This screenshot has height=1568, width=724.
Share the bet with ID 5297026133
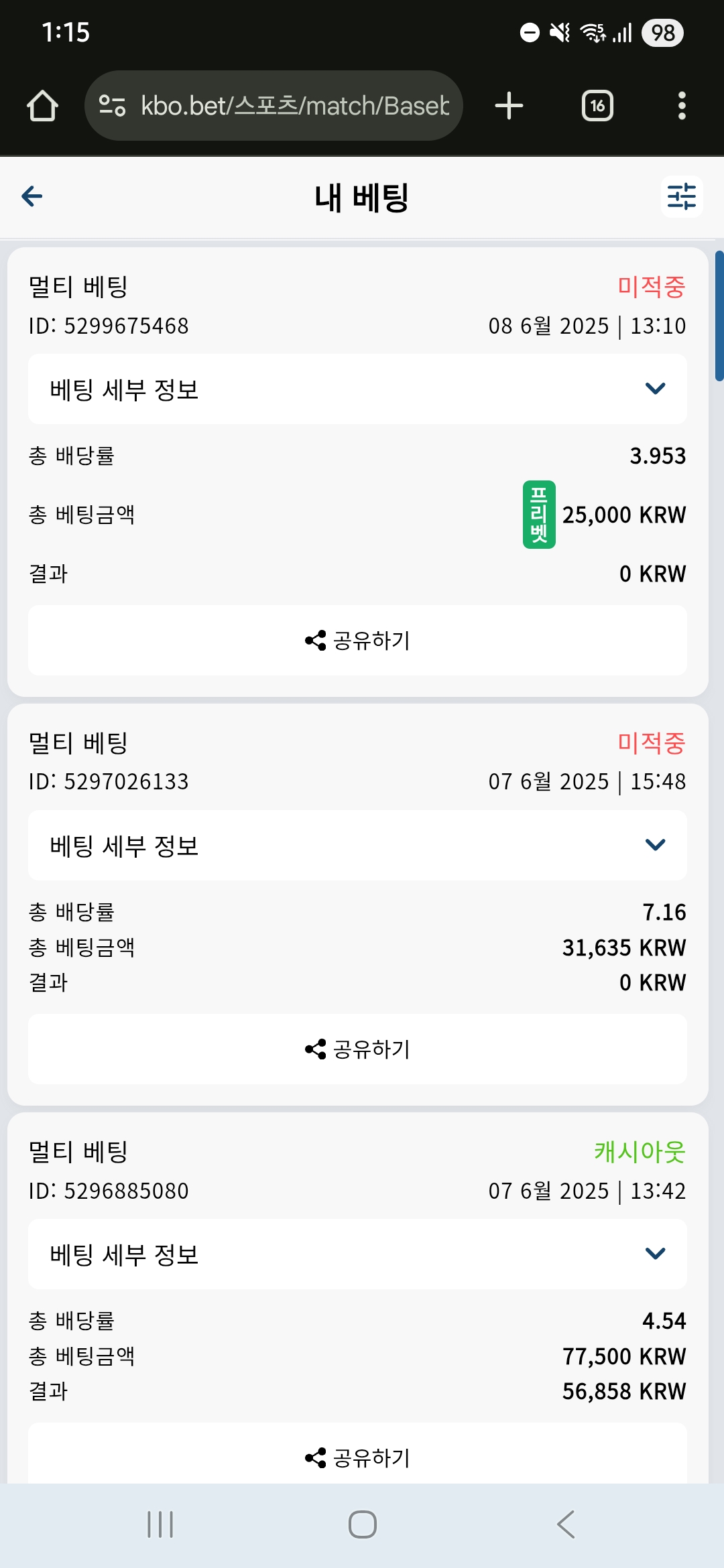[x=357, y=1049]
